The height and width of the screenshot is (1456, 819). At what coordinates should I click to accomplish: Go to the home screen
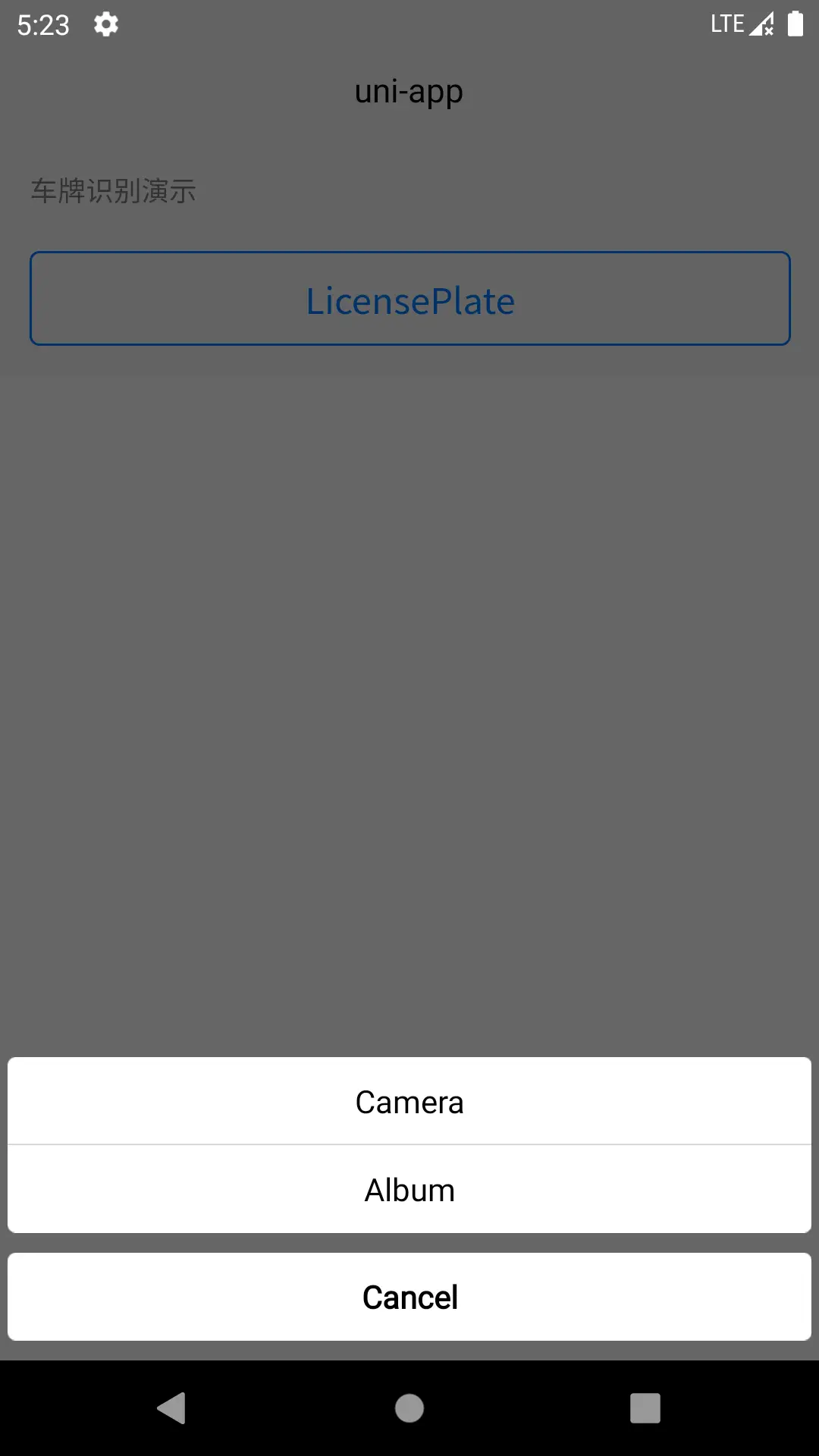click(x=409, y=1408)
